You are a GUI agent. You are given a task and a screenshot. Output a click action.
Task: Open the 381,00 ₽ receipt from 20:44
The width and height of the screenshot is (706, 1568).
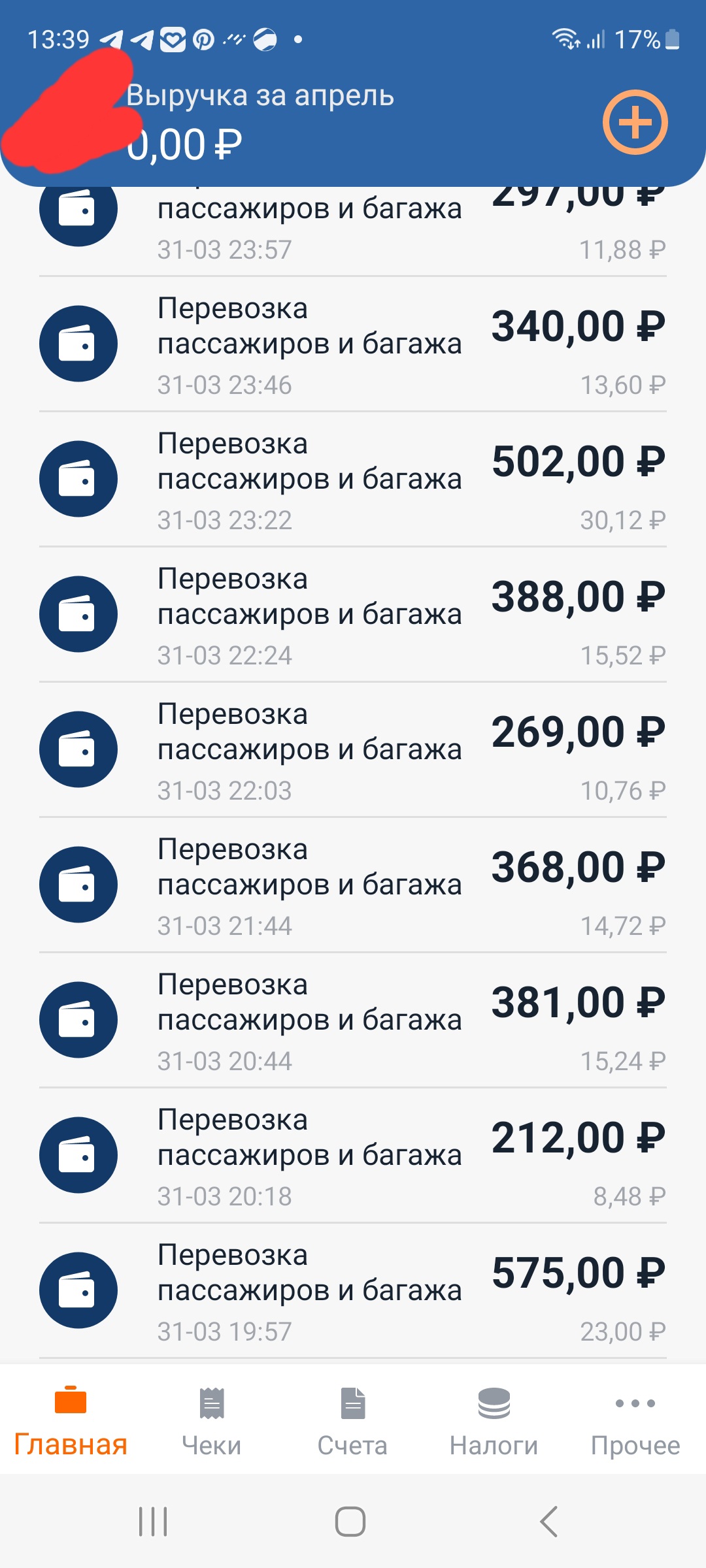[x=353, y=1021]
